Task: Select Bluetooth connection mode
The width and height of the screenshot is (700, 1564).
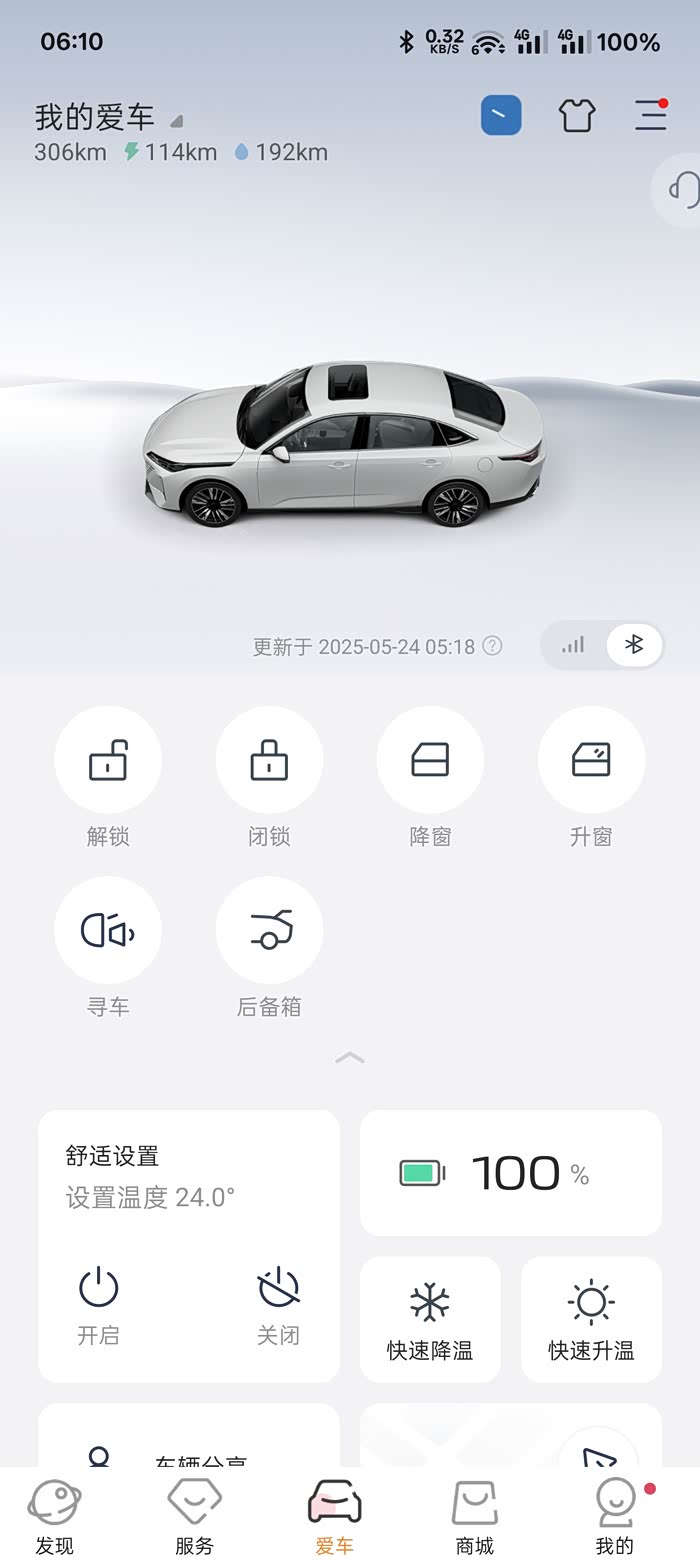Action: pyautogui.click(x=634, y=645)
